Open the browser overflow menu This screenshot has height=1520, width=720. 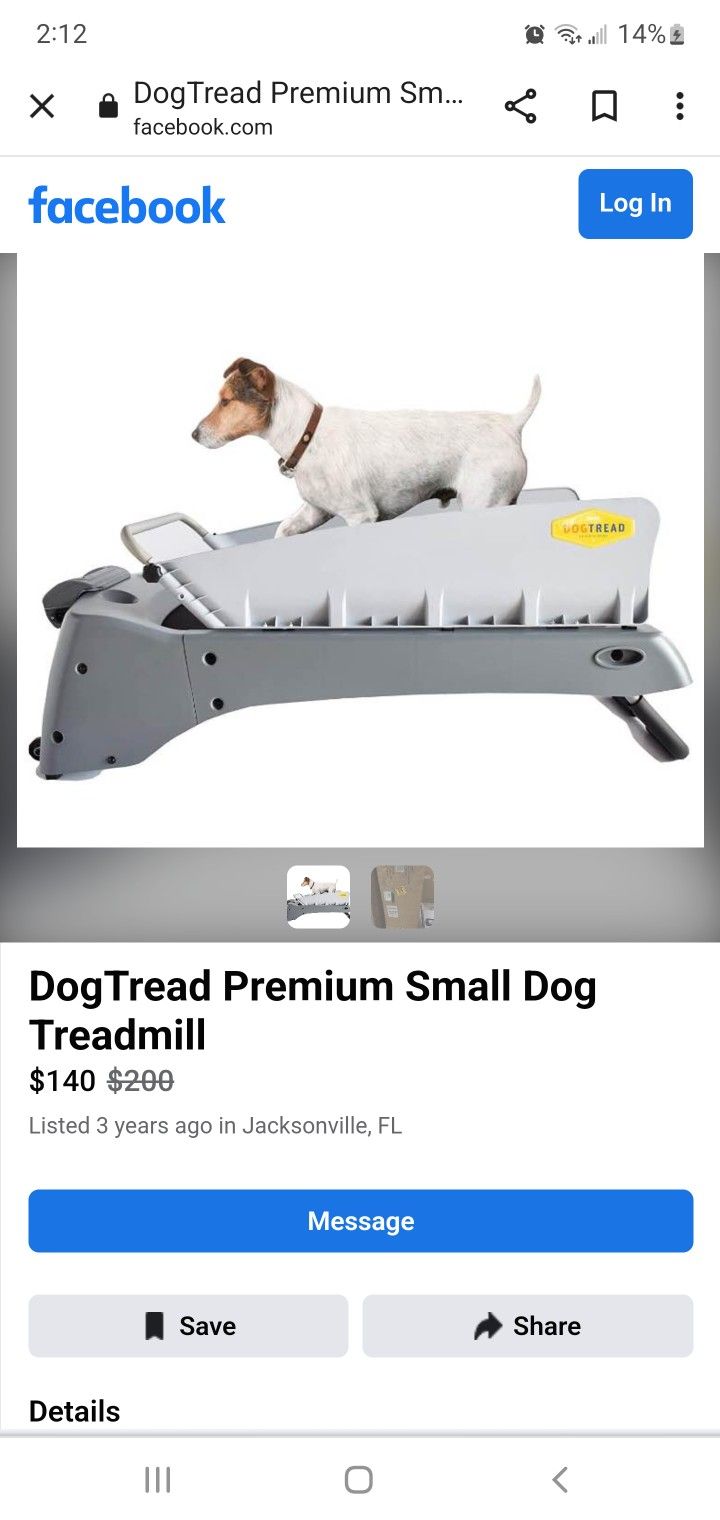click(679, 106)
